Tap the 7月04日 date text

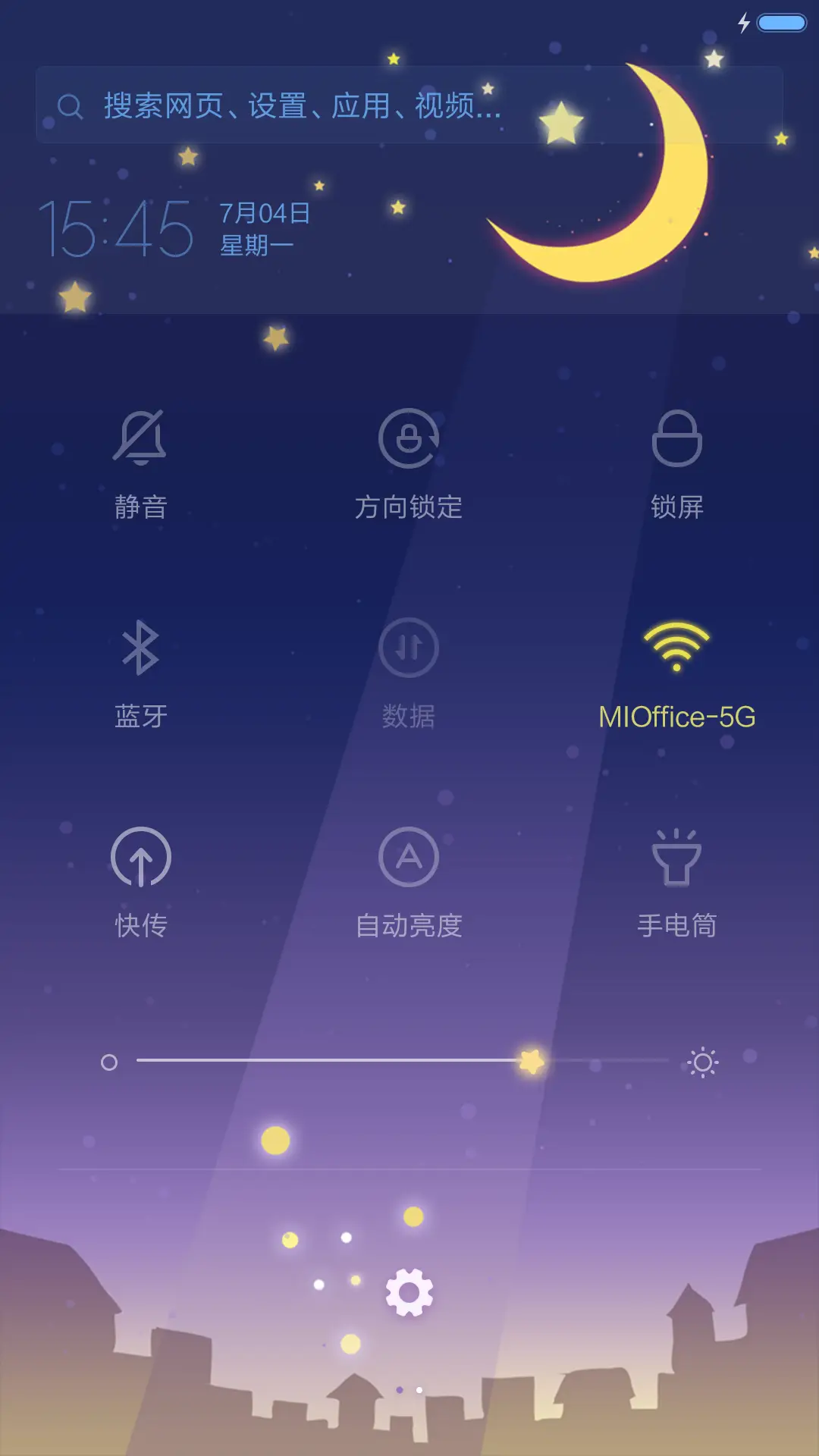[x=263, y=213]
